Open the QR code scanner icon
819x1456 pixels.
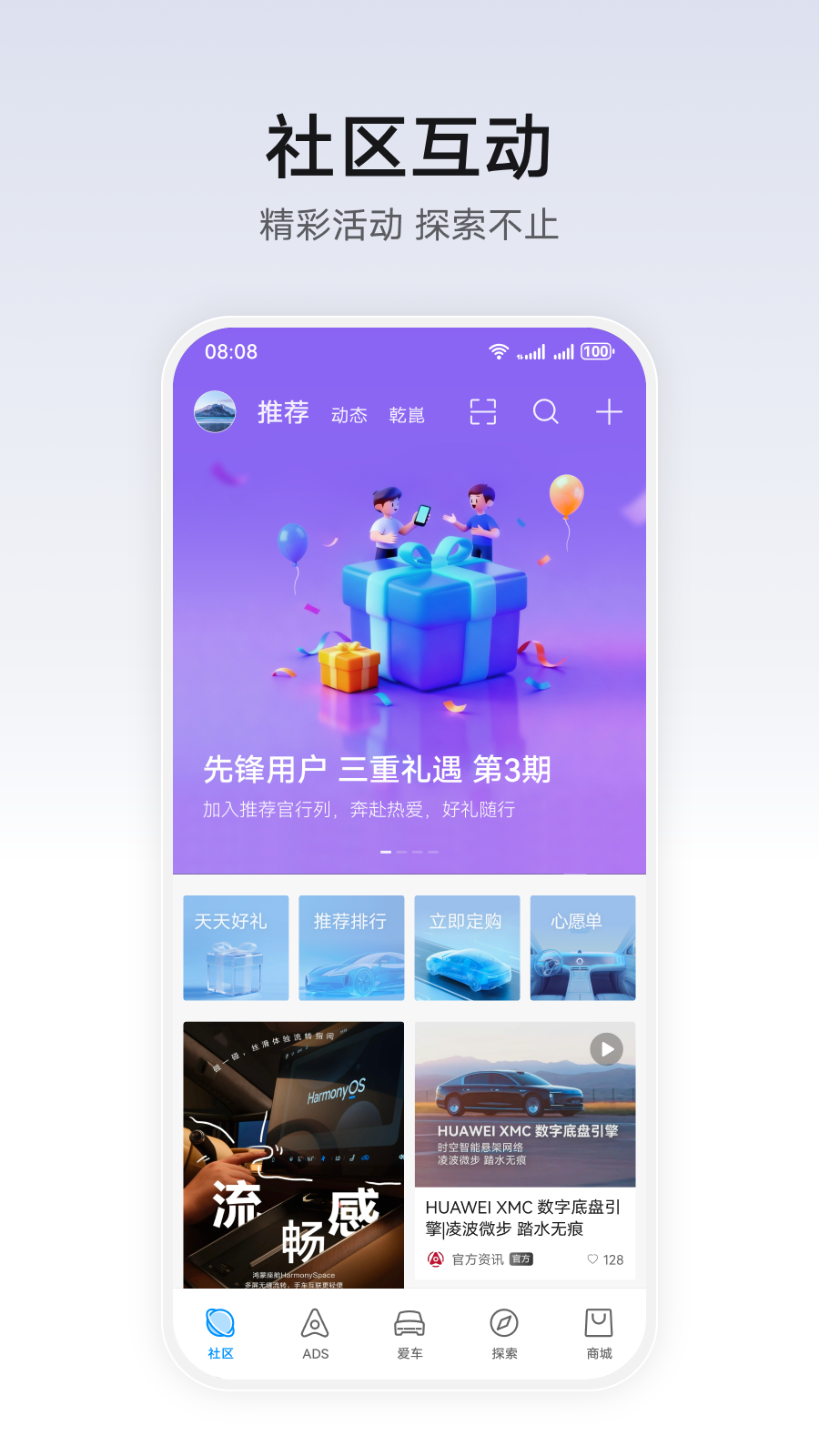[482, 412]
